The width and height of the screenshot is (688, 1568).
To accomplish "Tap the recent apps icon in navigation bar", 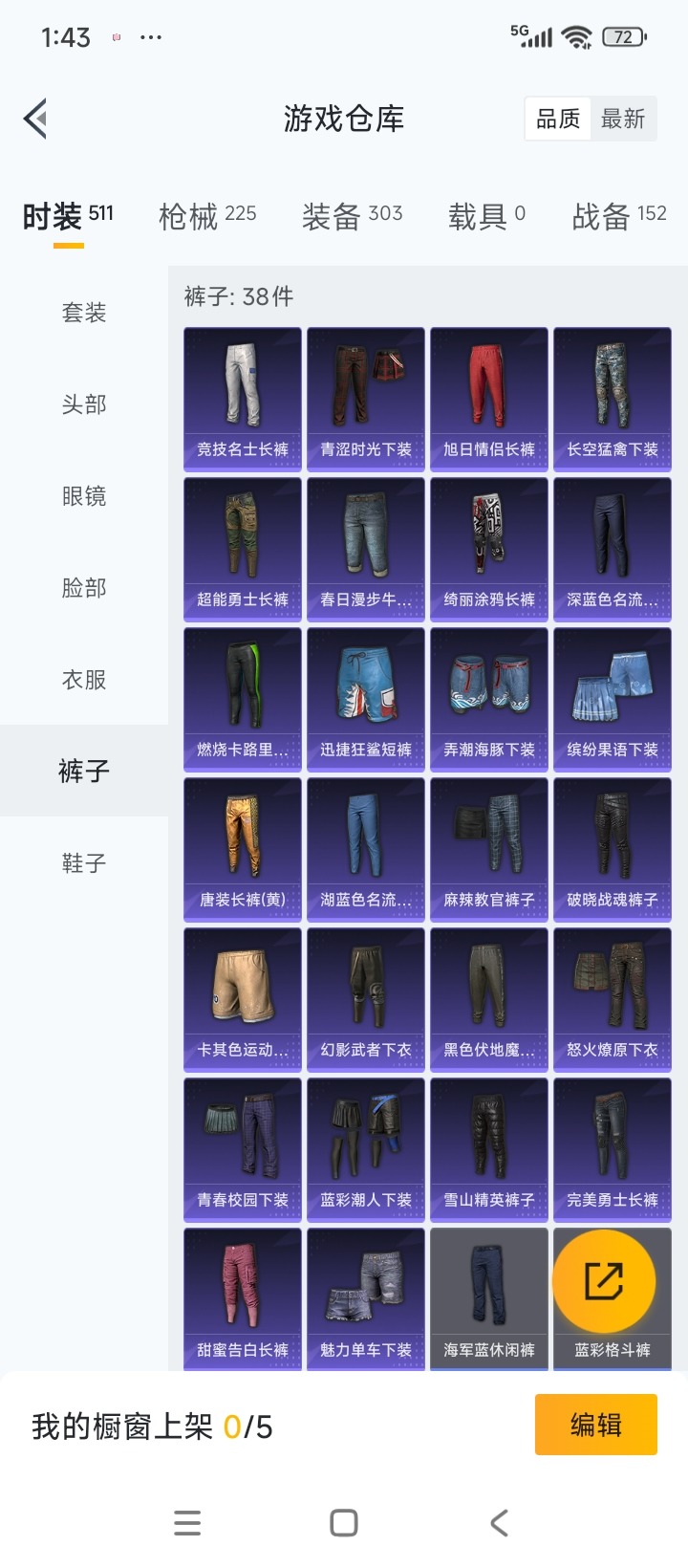I will click(x=187, y=1523).
